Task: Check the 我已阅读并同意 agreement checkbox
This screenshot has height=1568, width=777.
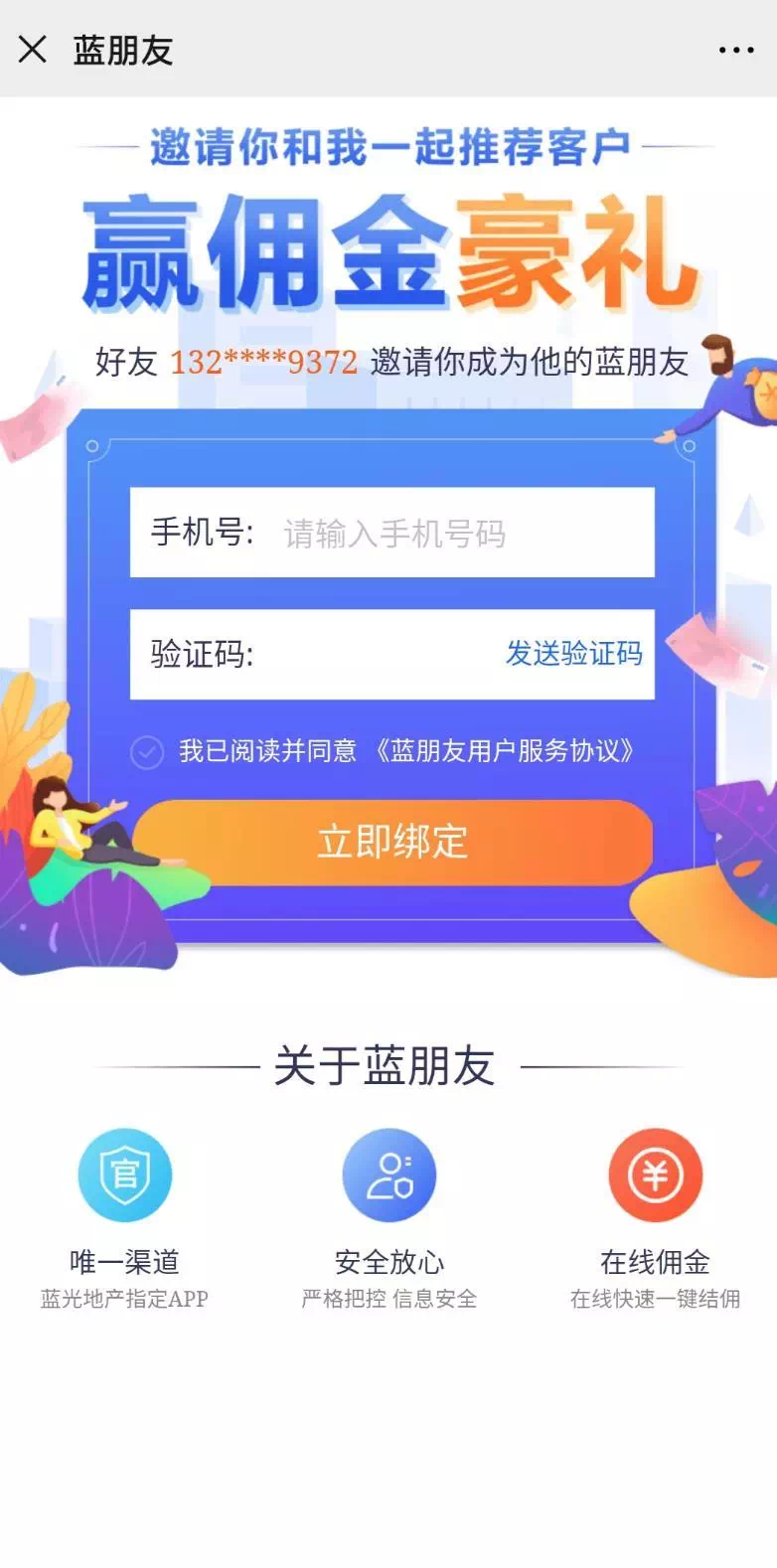Action: point(147,752)
